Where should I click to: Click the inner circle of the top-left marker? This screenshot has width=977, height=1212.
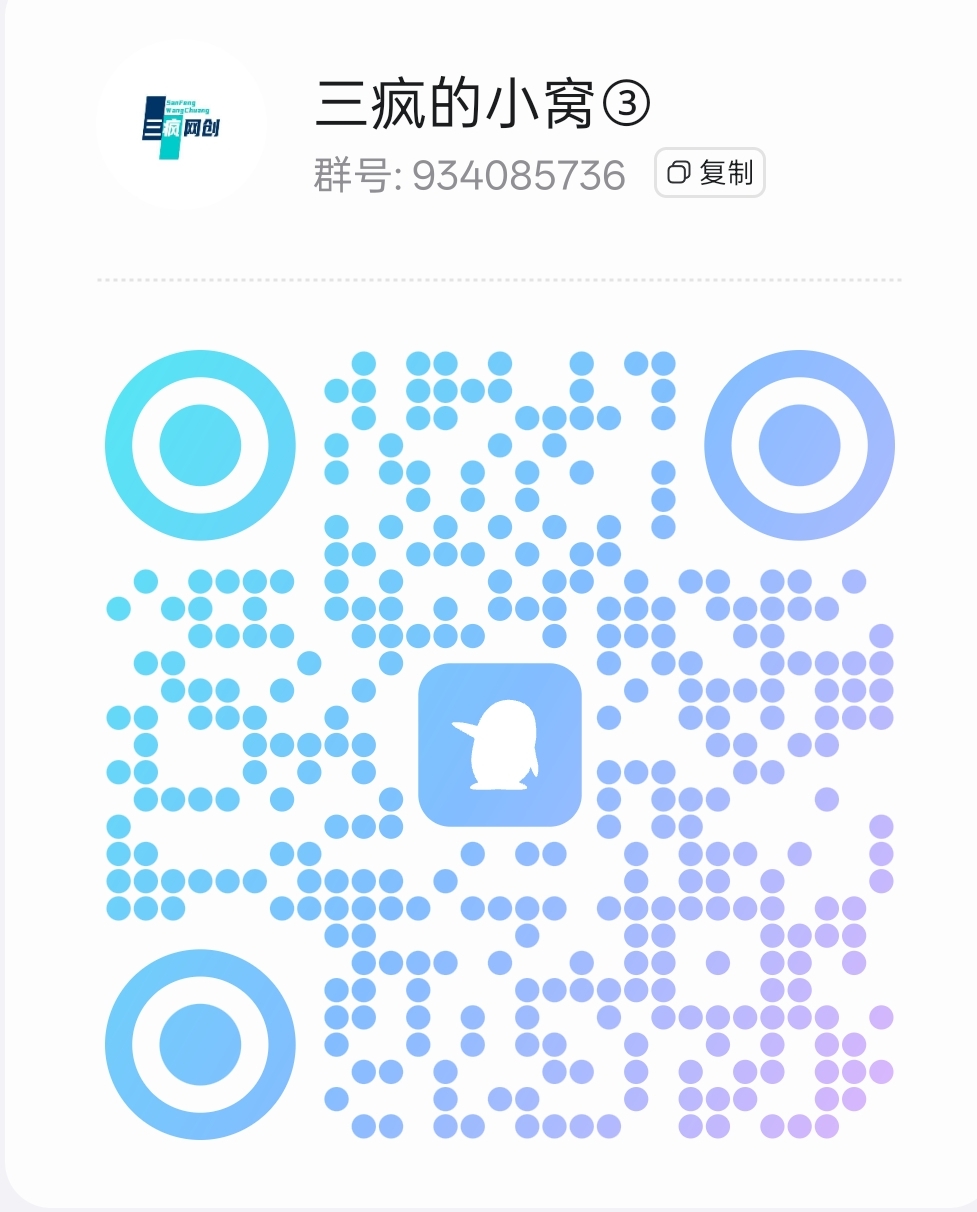click(199, 446)
